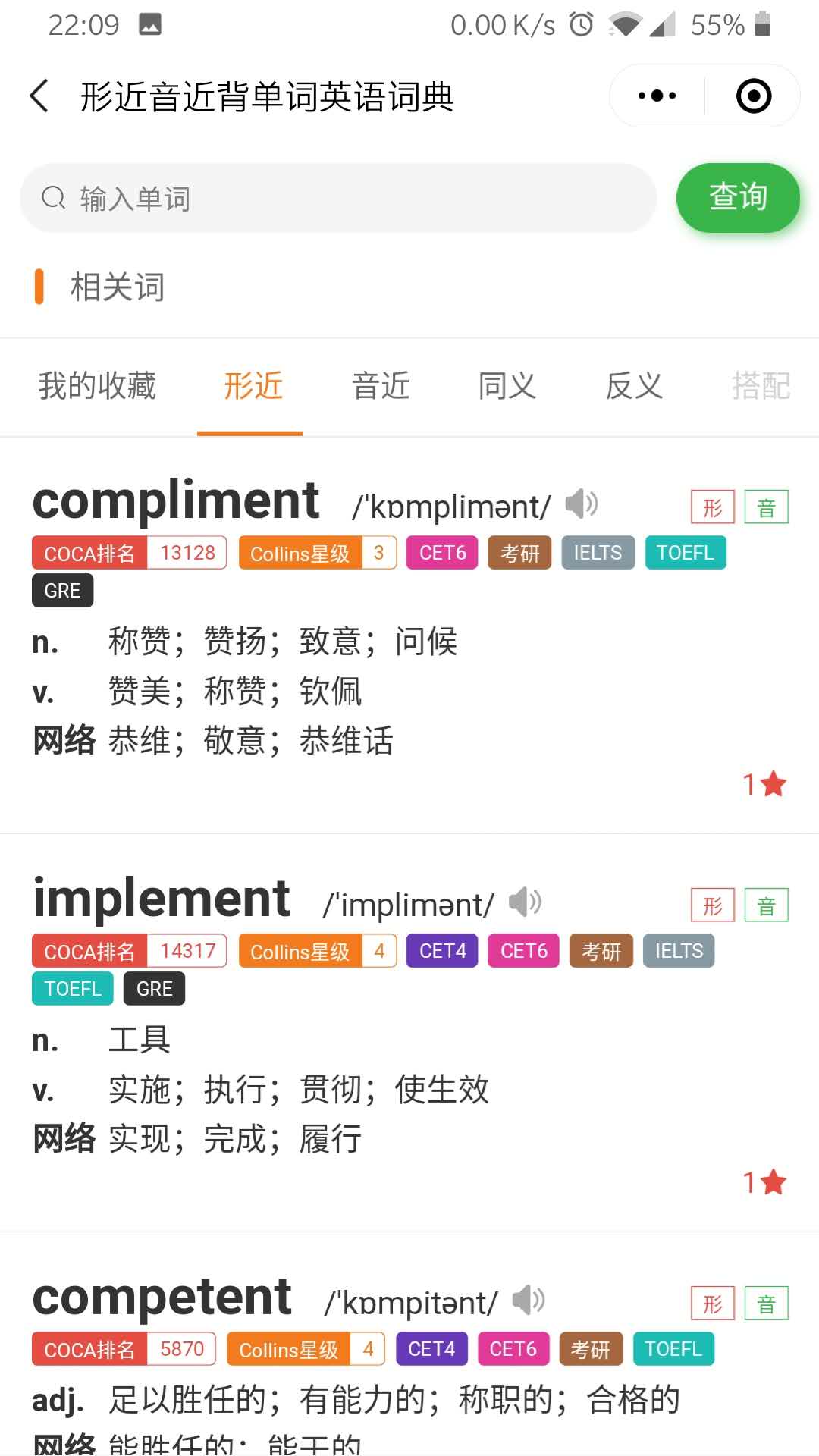Select the 音近 tab

coord(381,385)
